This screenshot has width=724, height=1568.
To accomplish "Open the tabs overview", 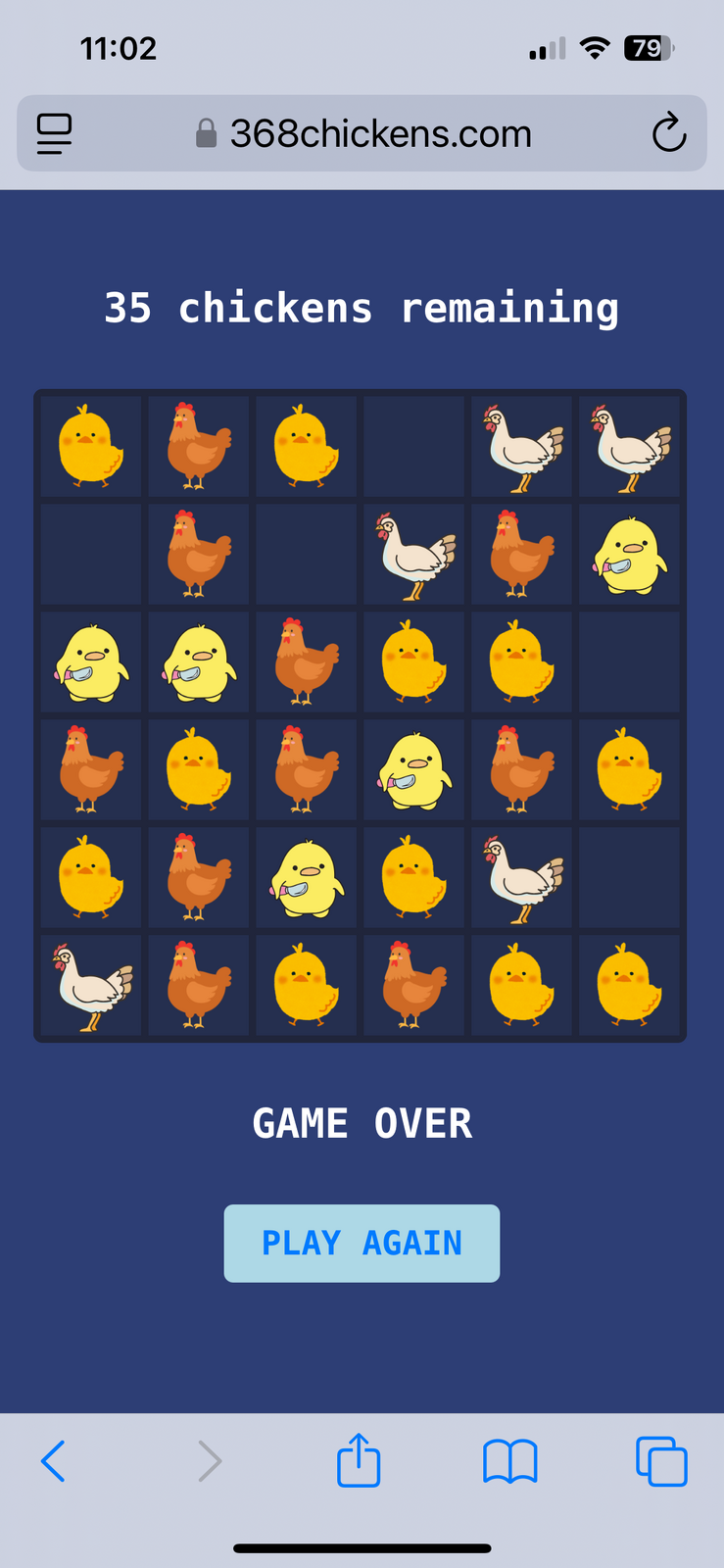I will pyautogui.click(x=661, y=1461).
